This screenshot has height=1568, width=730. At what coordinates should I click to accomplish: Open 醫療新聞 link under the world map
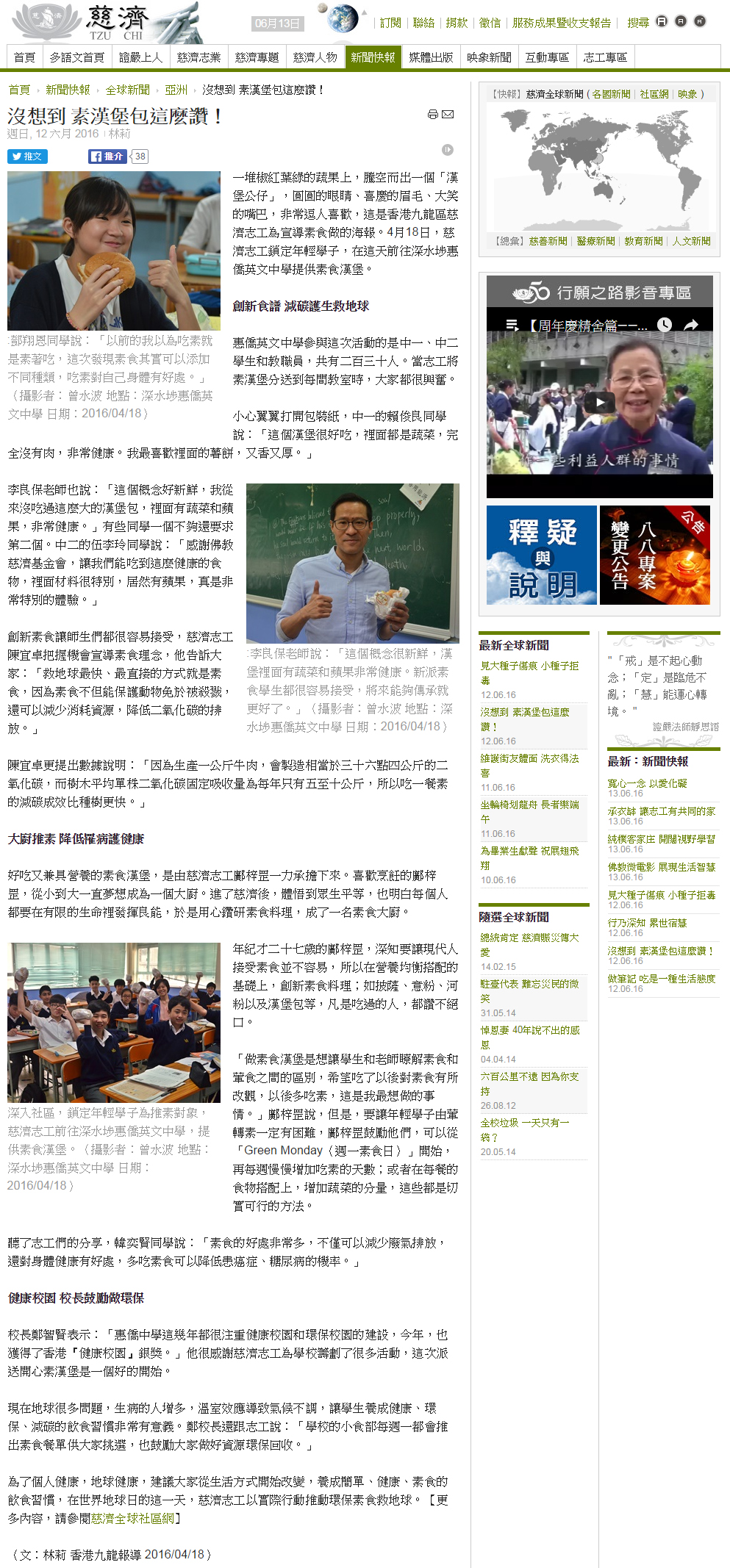(595, 241)
